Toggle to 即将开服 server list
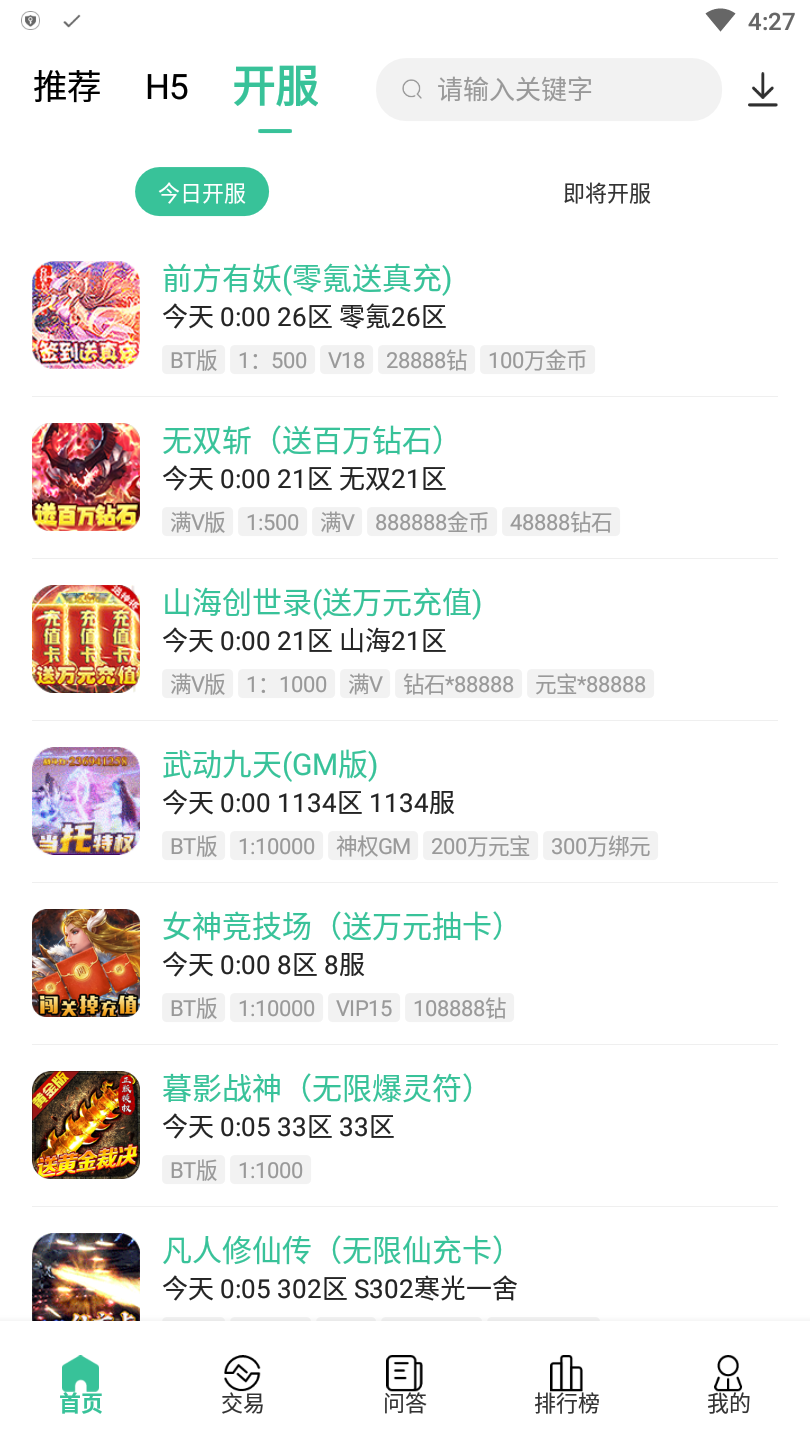The width and height of the screenshot is (810, 1440). click(x=606, y=193)
